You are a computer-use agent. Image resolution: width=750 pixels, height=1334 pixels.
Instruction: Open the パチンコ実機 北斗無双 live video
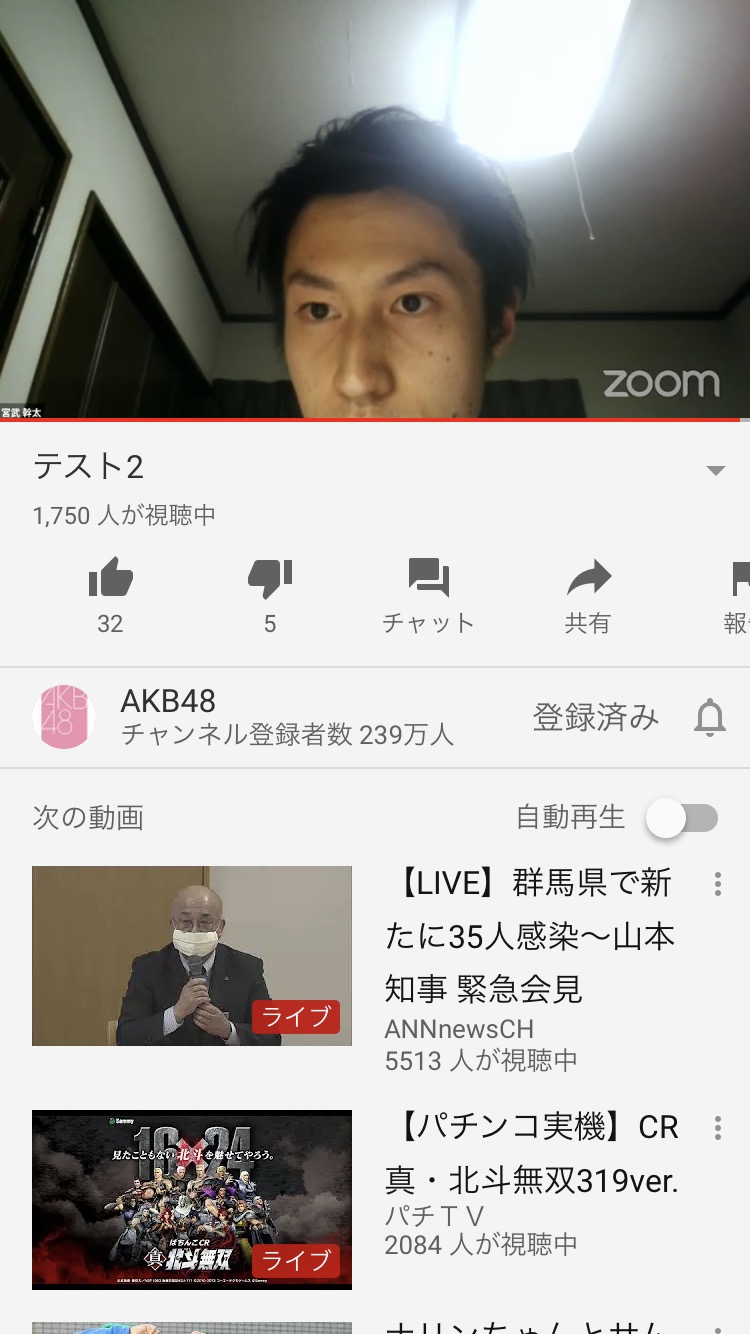[x=192, y=1199]
